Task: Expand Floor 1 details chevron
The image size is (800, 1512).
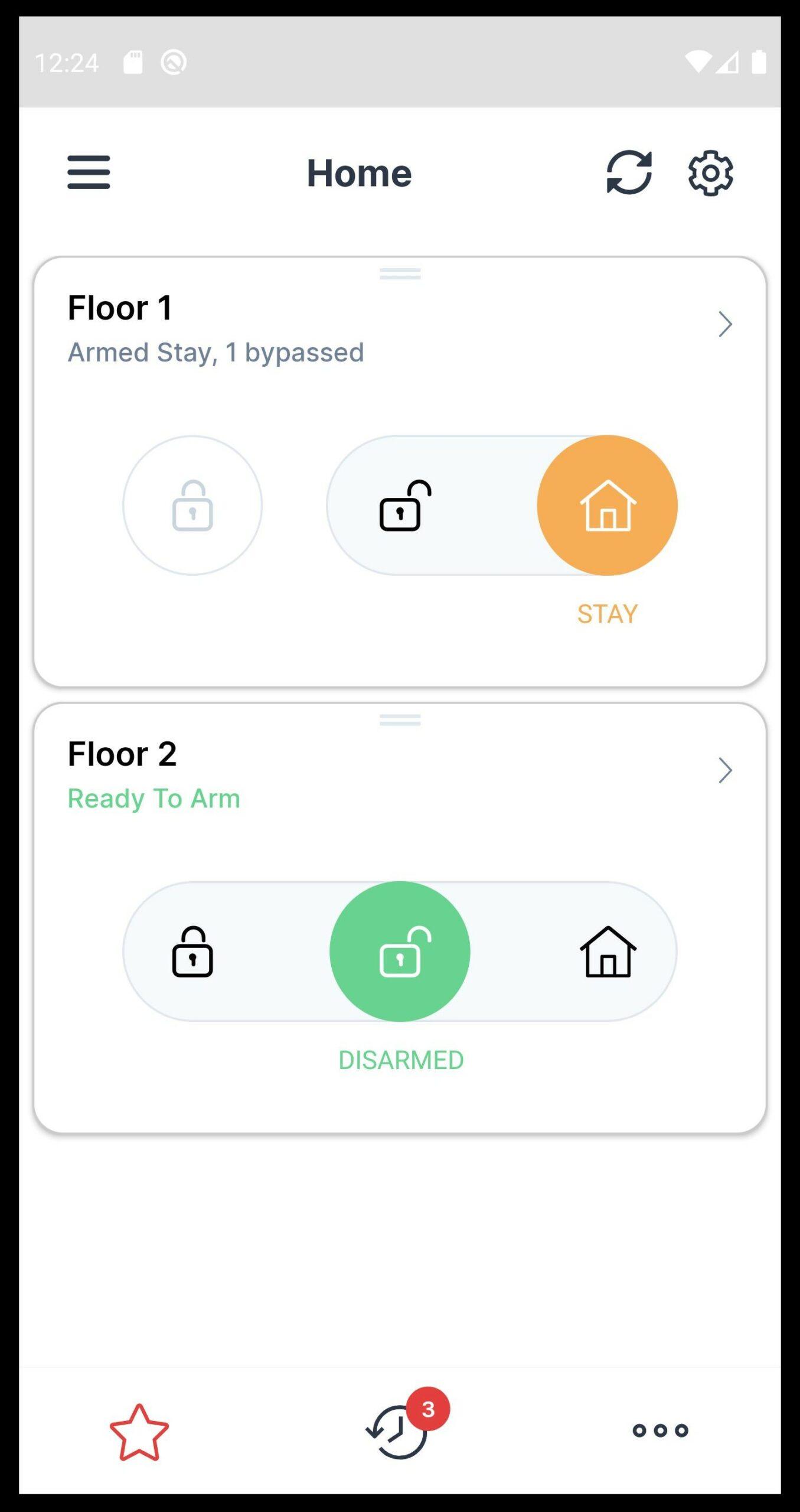Action: 725,324
